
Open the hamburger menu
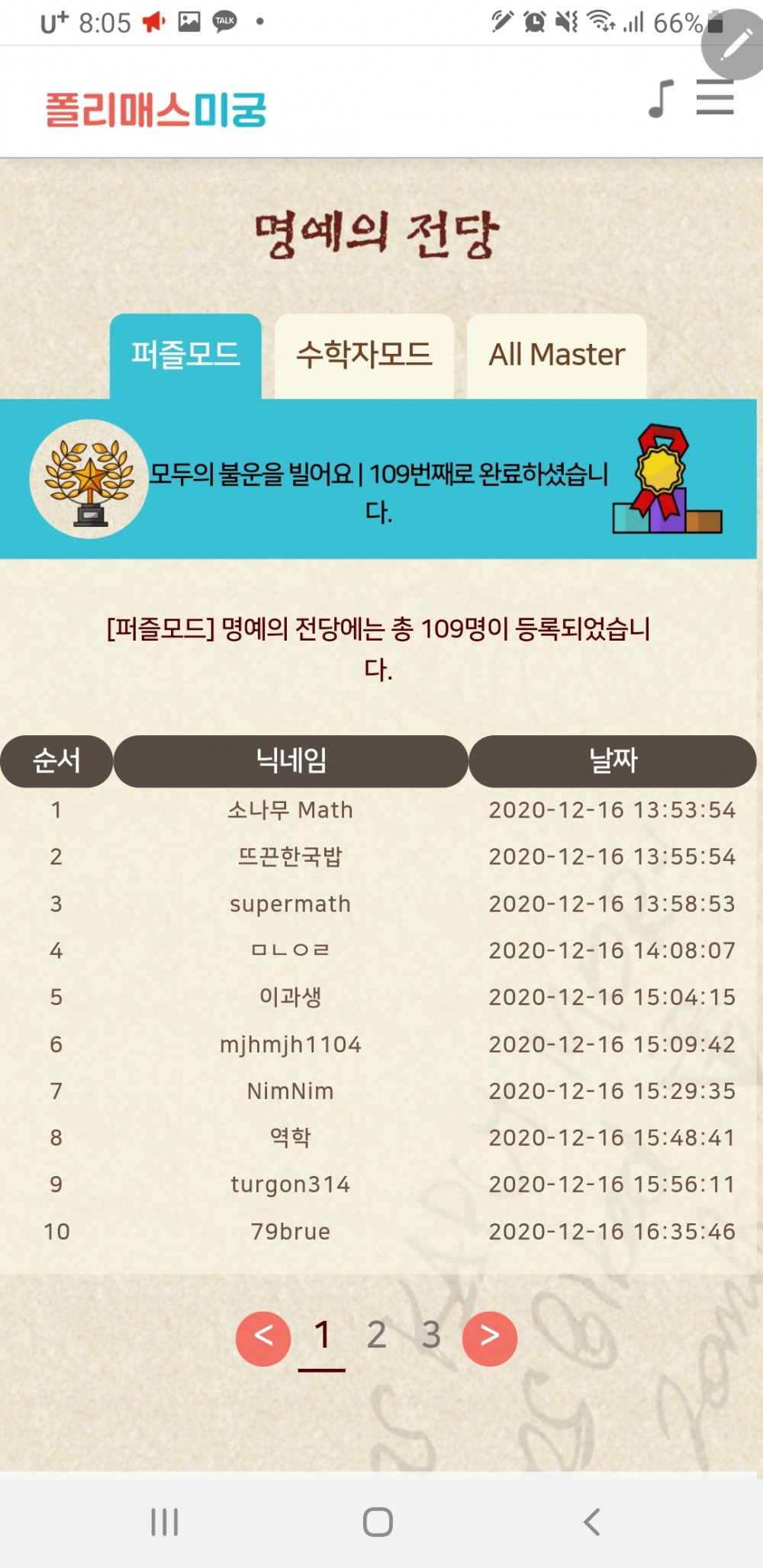click(x=715, y=99)
